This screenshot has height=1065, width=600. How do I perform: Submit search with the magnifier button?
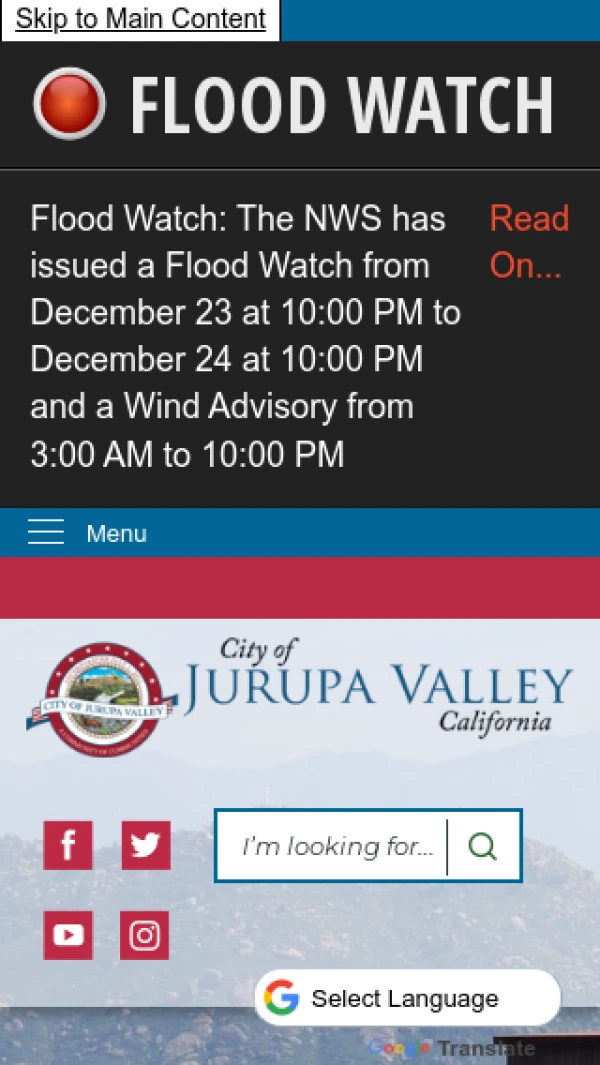[x=483, y=847]
